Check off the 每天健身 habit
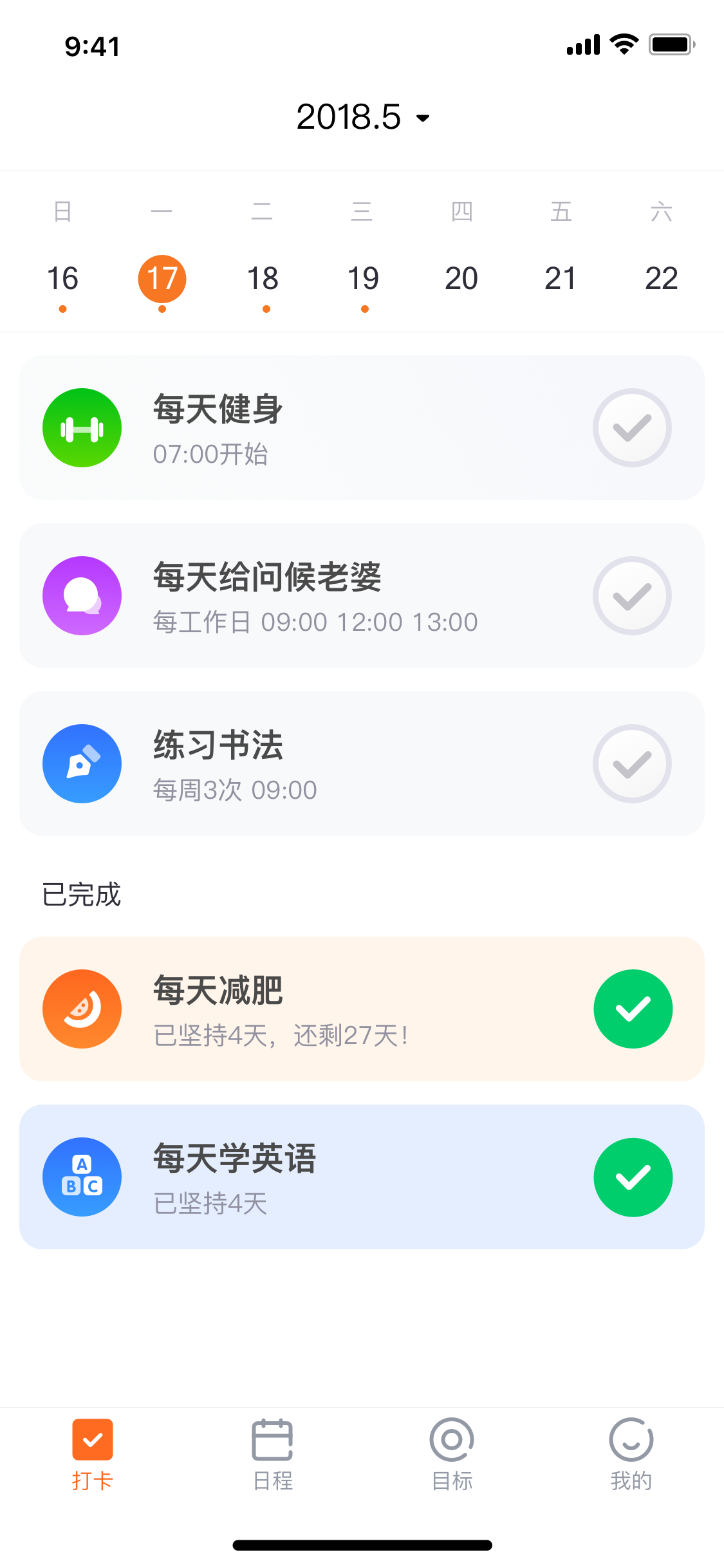 coord(633,428)
